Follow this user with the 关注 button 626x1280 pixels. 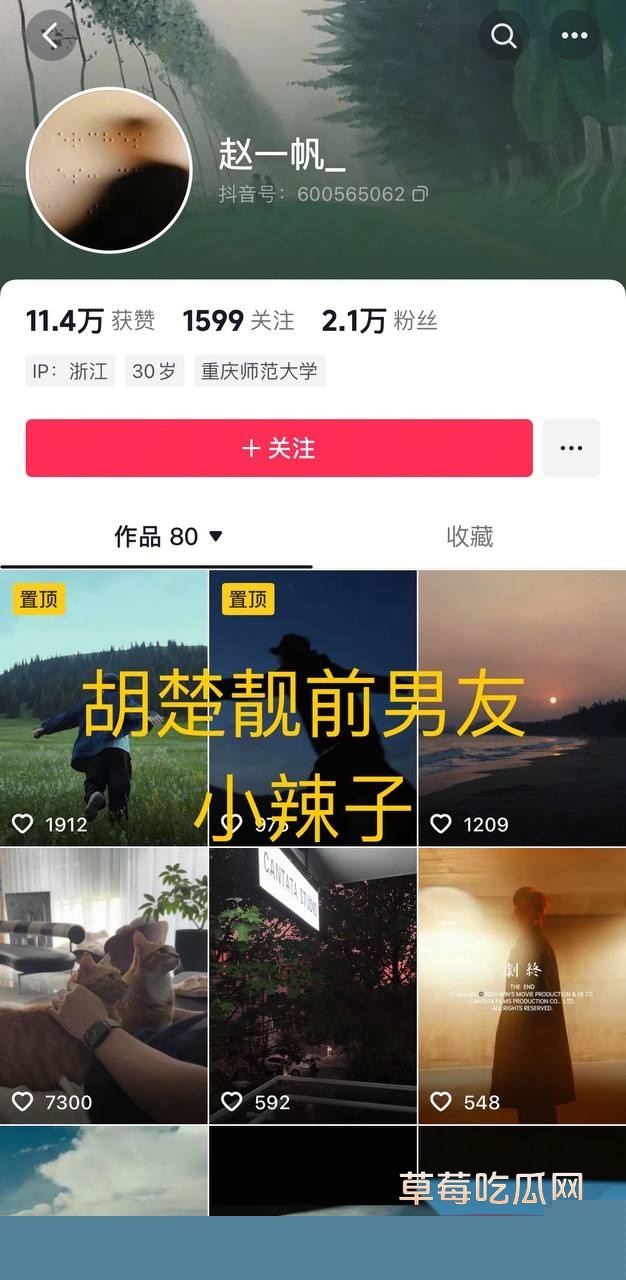tap(279, 448)
